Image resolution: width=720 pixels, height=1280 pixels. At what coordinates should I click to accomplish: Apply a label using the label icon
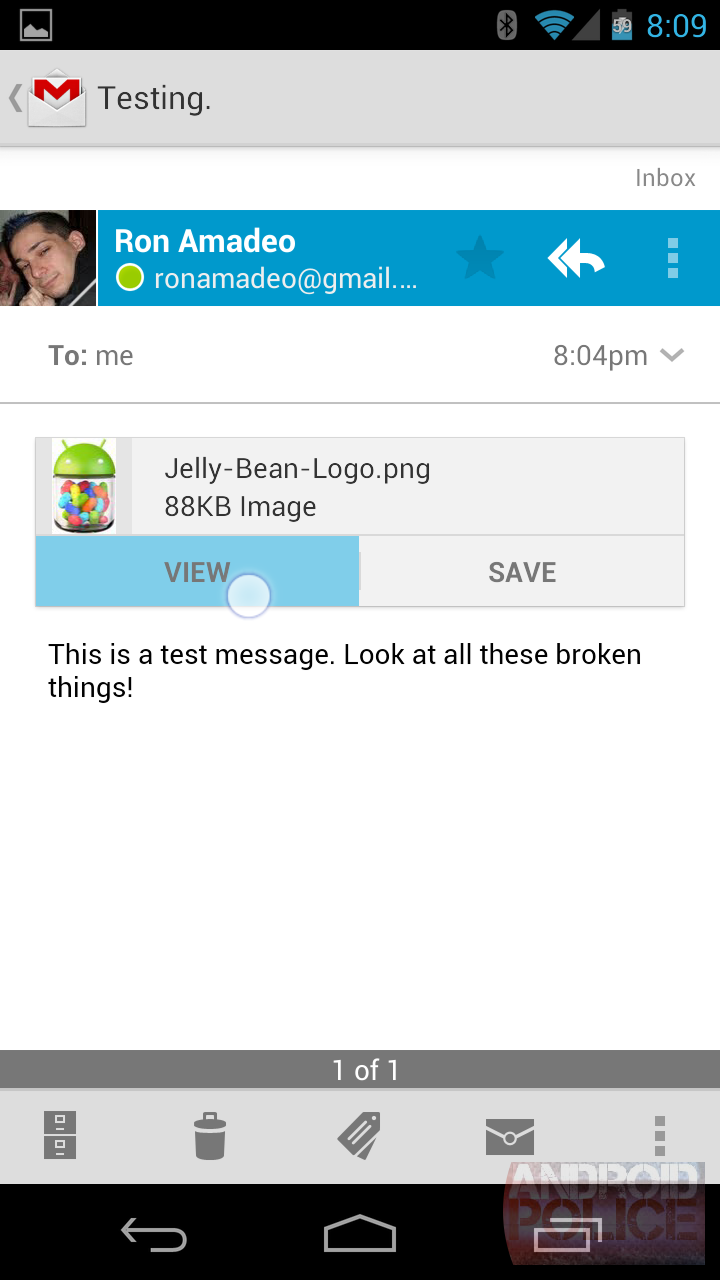click(360, 1135)
